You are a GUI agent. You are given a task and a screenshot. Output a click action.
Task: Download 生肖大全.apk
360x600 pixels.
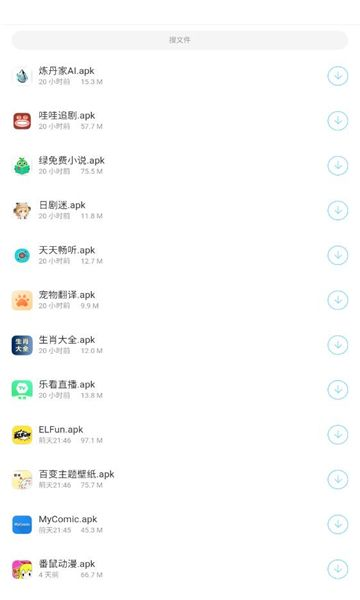[x=338, y=345]
